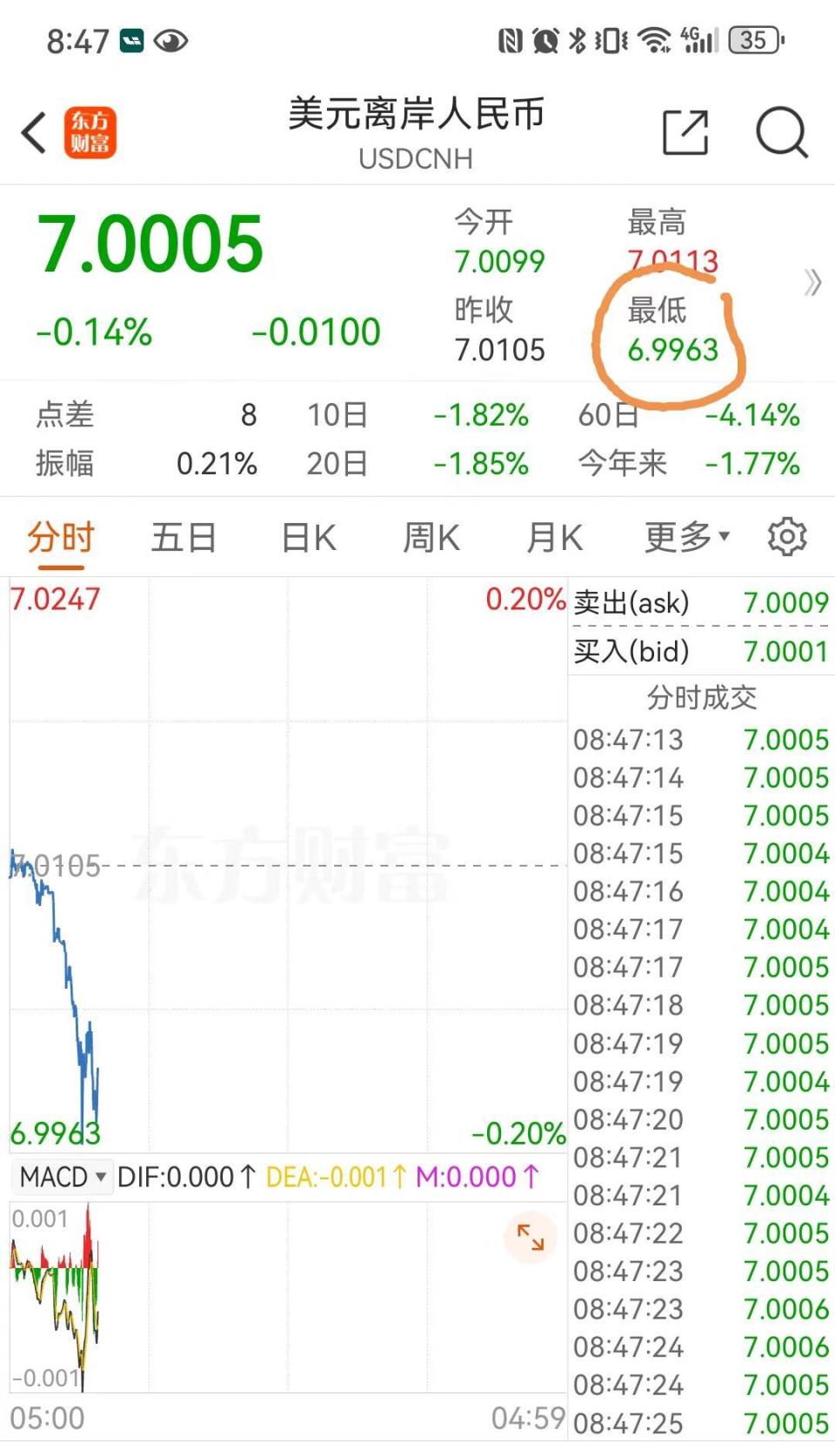835x1456 pixels.
Task: Open the chart settings gear icon
Action: pyautogui.click(x=787, y=537)
